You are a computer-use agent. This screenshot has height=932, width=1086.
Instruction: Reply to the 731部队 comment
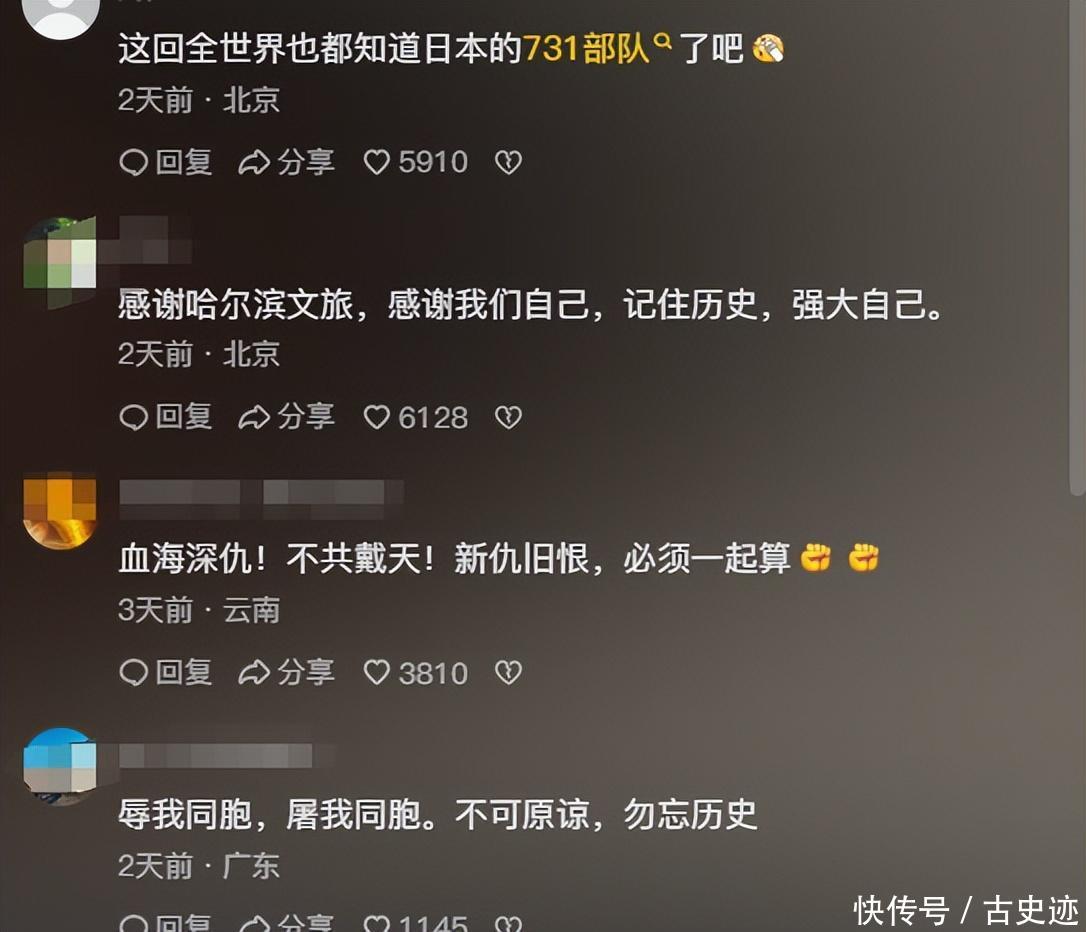(x=166, y=162)
